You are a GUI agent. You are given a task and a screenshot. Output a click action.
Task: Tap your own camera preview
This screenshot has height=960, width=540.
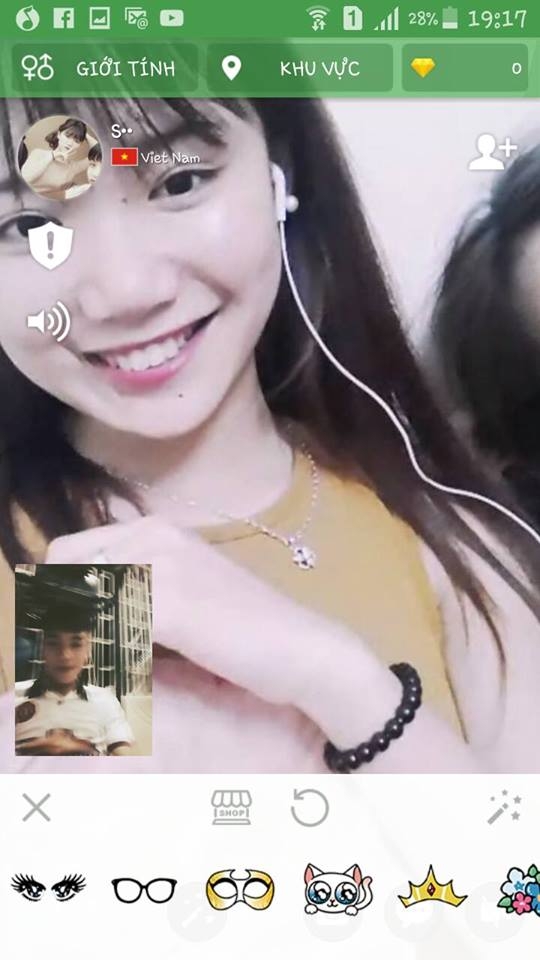tap(83, 659)
